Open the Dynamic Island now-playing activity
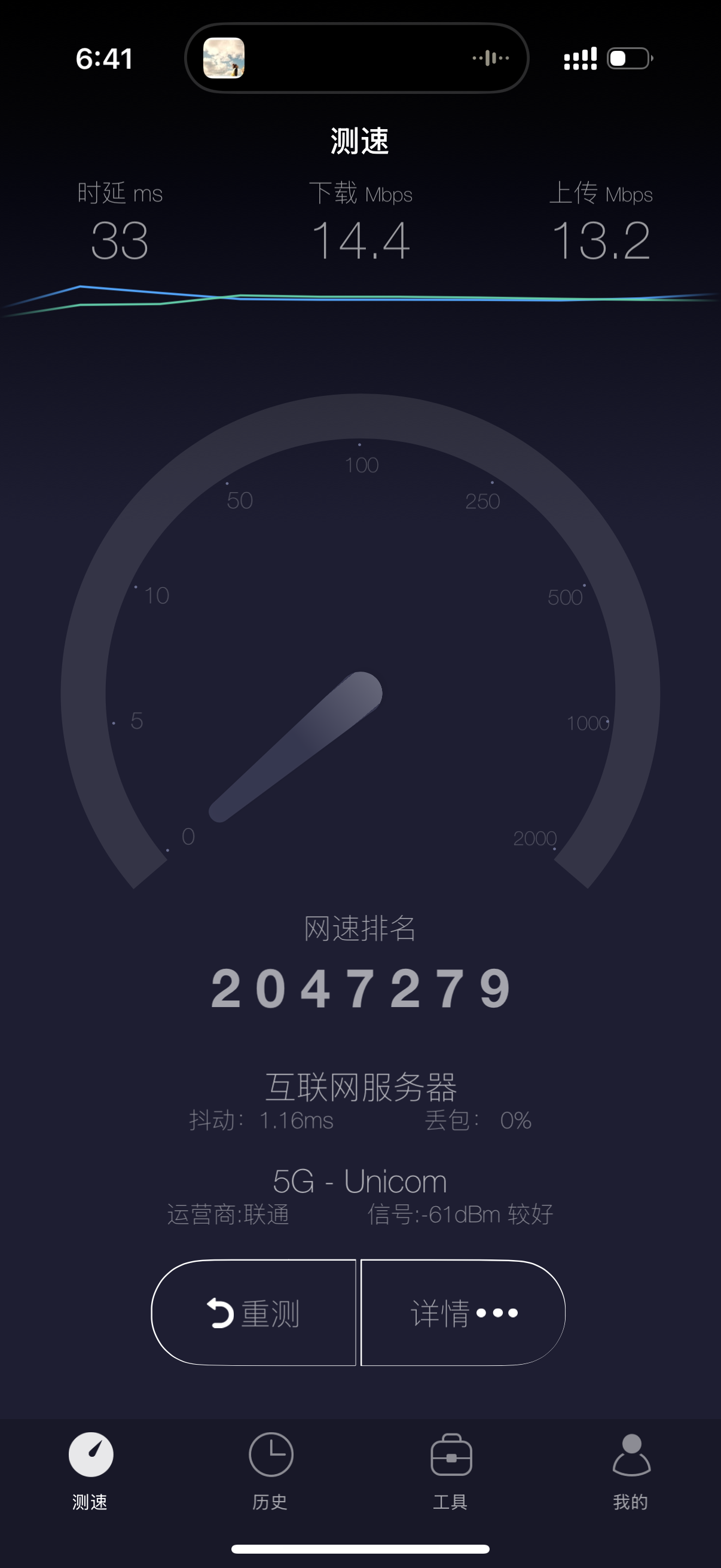The height and width of the screenshot is (1568, 721). [356, 59]
